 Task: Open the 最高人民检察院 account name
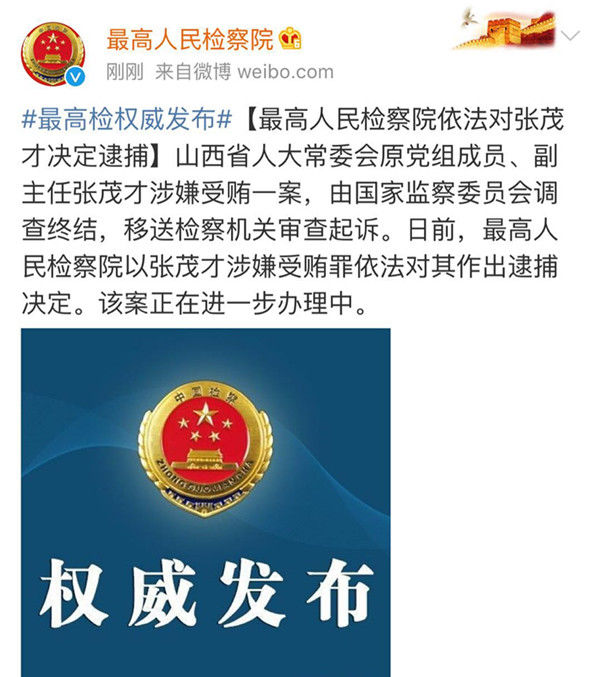(189, 40)
